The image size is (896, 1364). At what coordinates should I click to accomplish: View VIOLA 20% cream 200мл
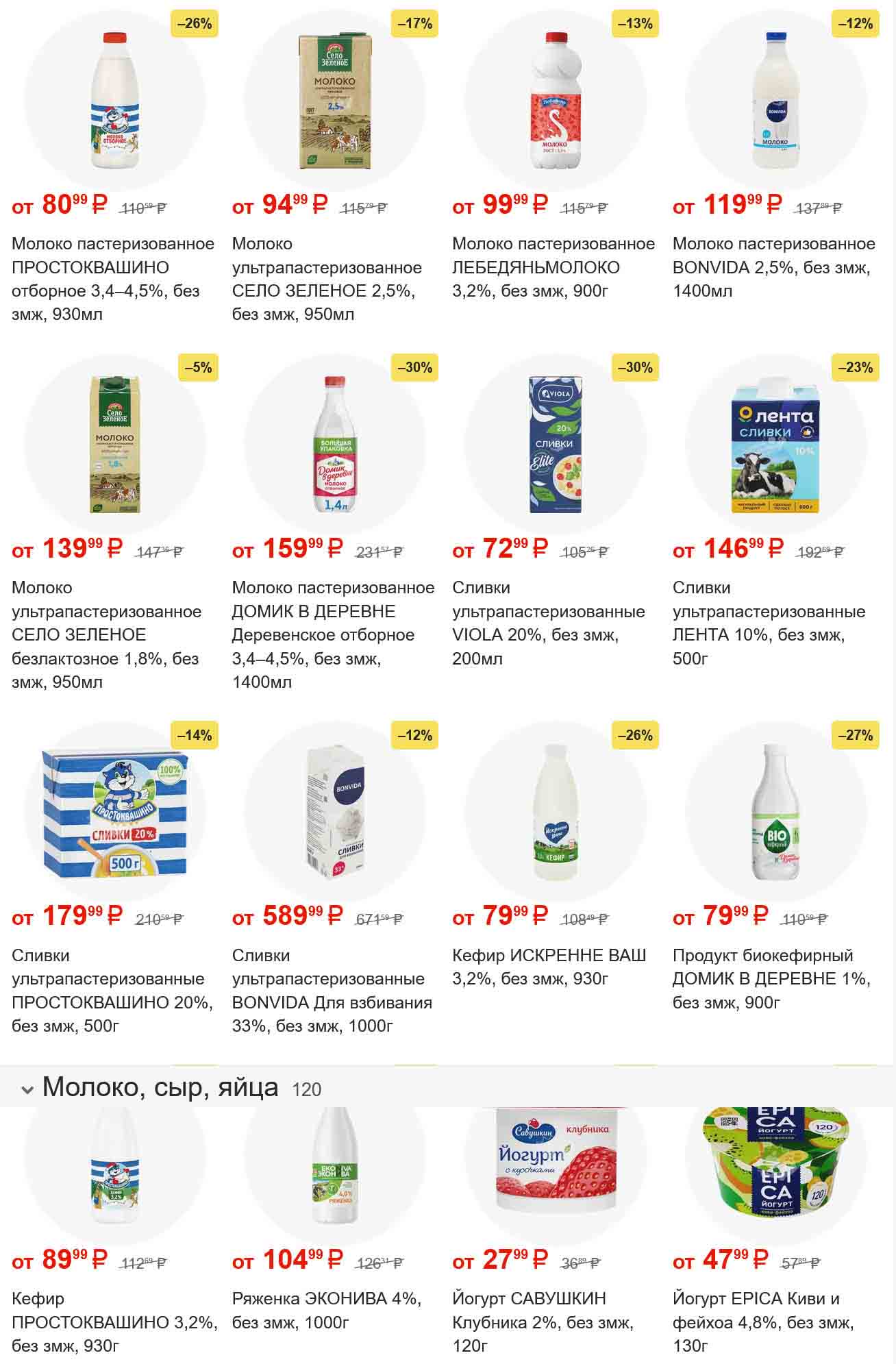[555, 445]
